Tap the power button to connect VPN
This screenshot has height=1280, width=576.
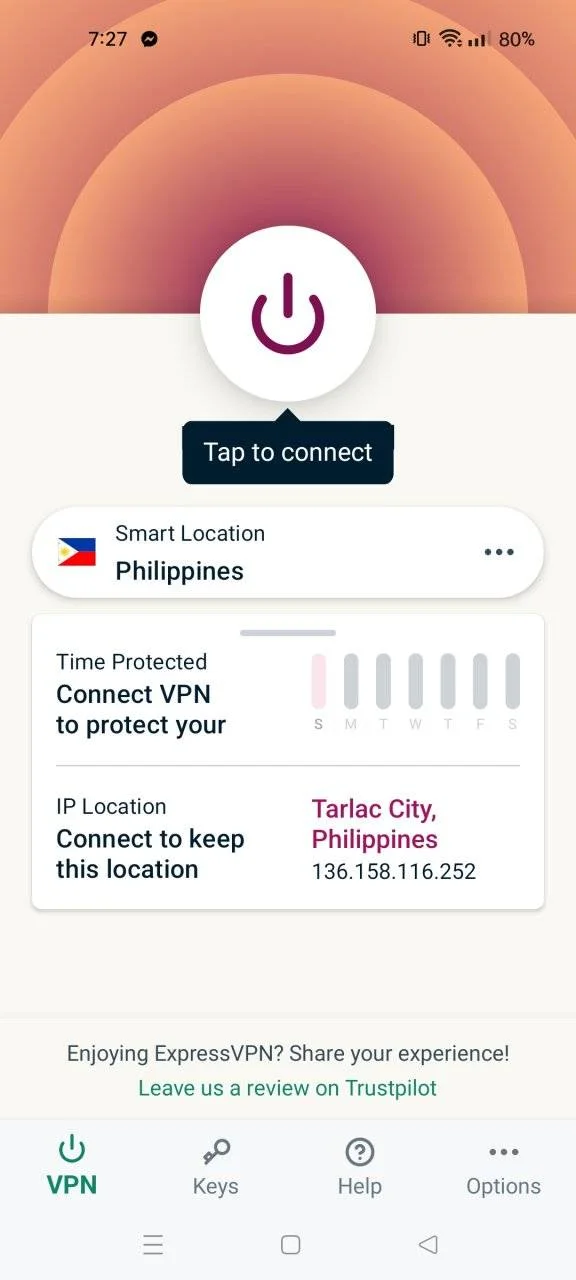[288, 313]
